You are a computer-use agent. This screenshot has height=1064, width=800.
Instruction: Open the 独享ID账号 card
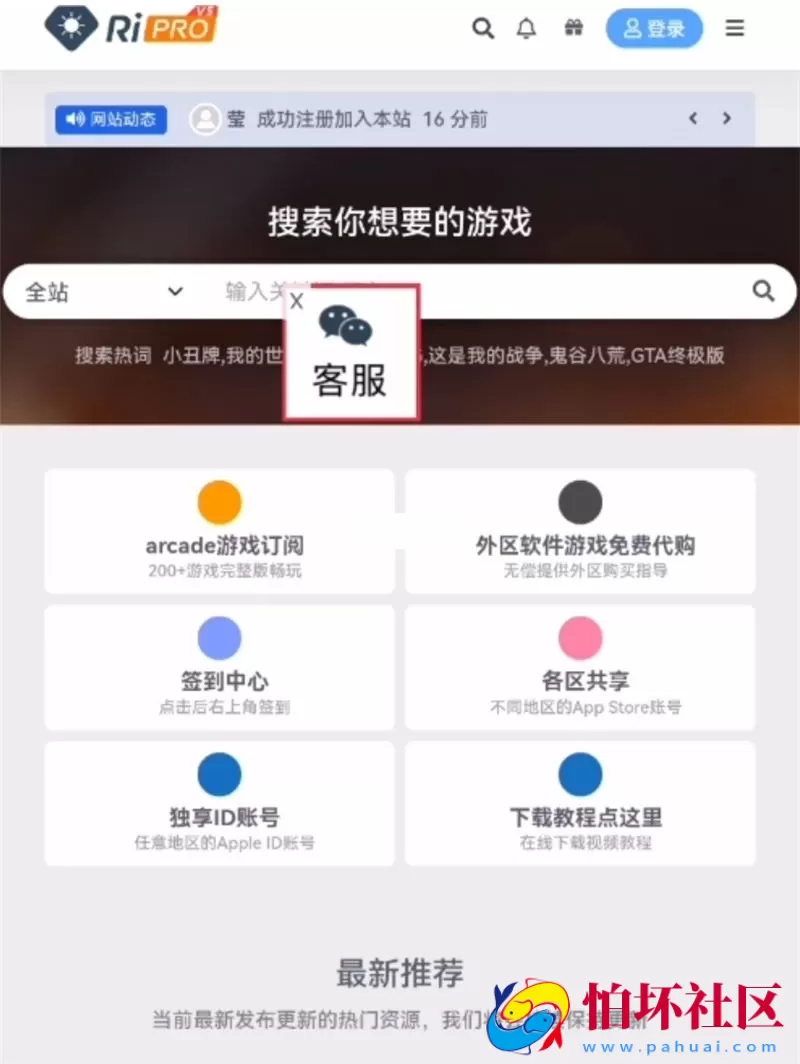(x=220, y=804)
